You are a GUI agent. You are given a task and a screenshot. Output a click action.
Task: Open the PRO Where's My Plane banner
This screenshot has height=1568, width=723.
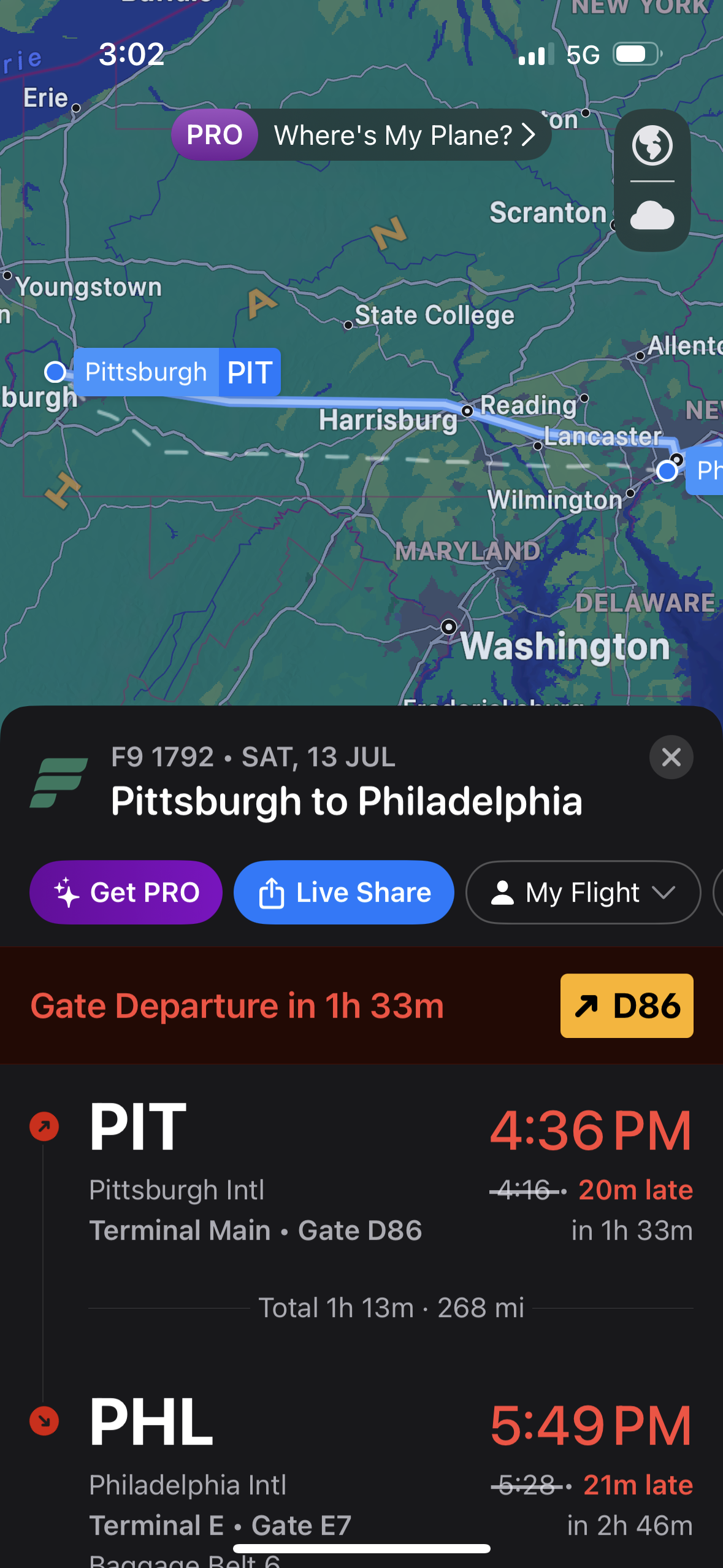coord(361,135)
